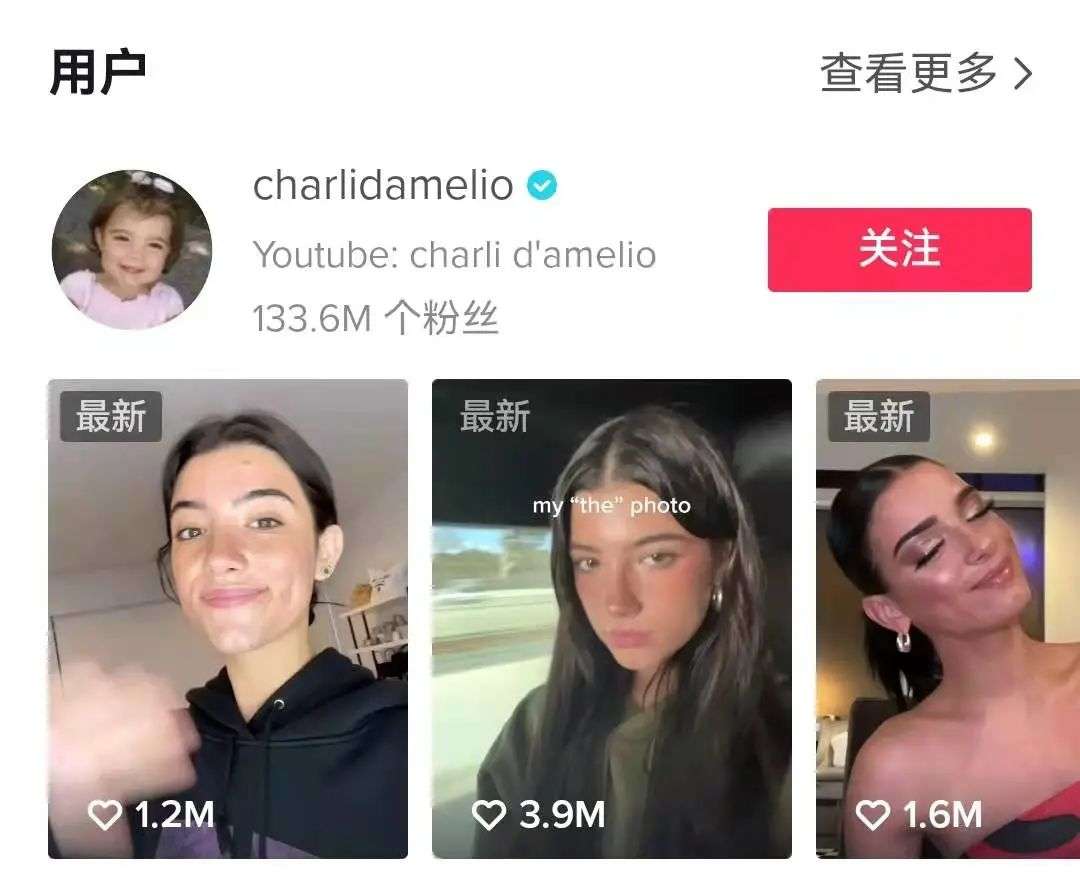
Task: Open the video with 1.2M likes
Action: (x=228, y=620)
